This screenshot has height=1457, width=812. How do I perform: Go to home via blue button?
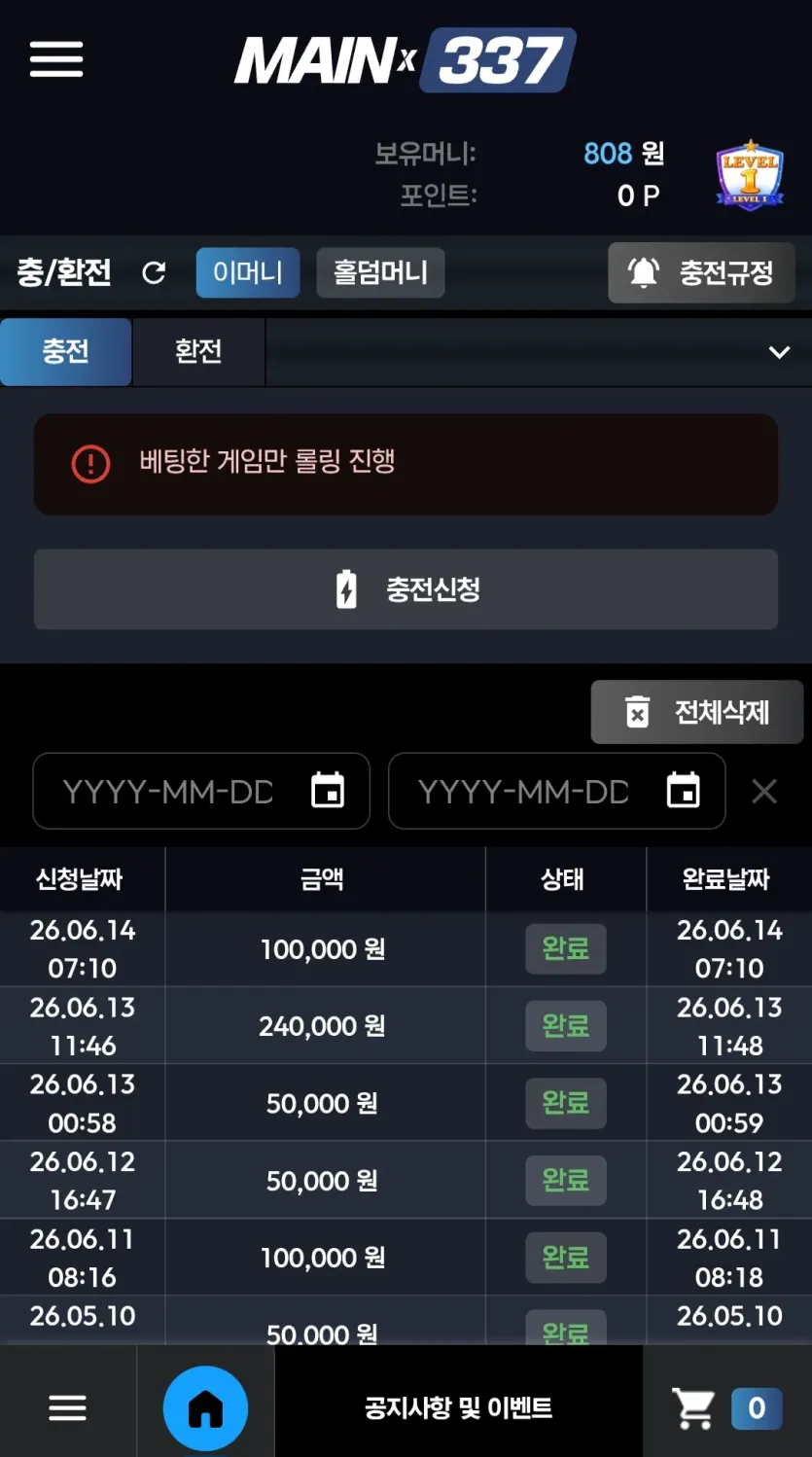[205, 1407]
